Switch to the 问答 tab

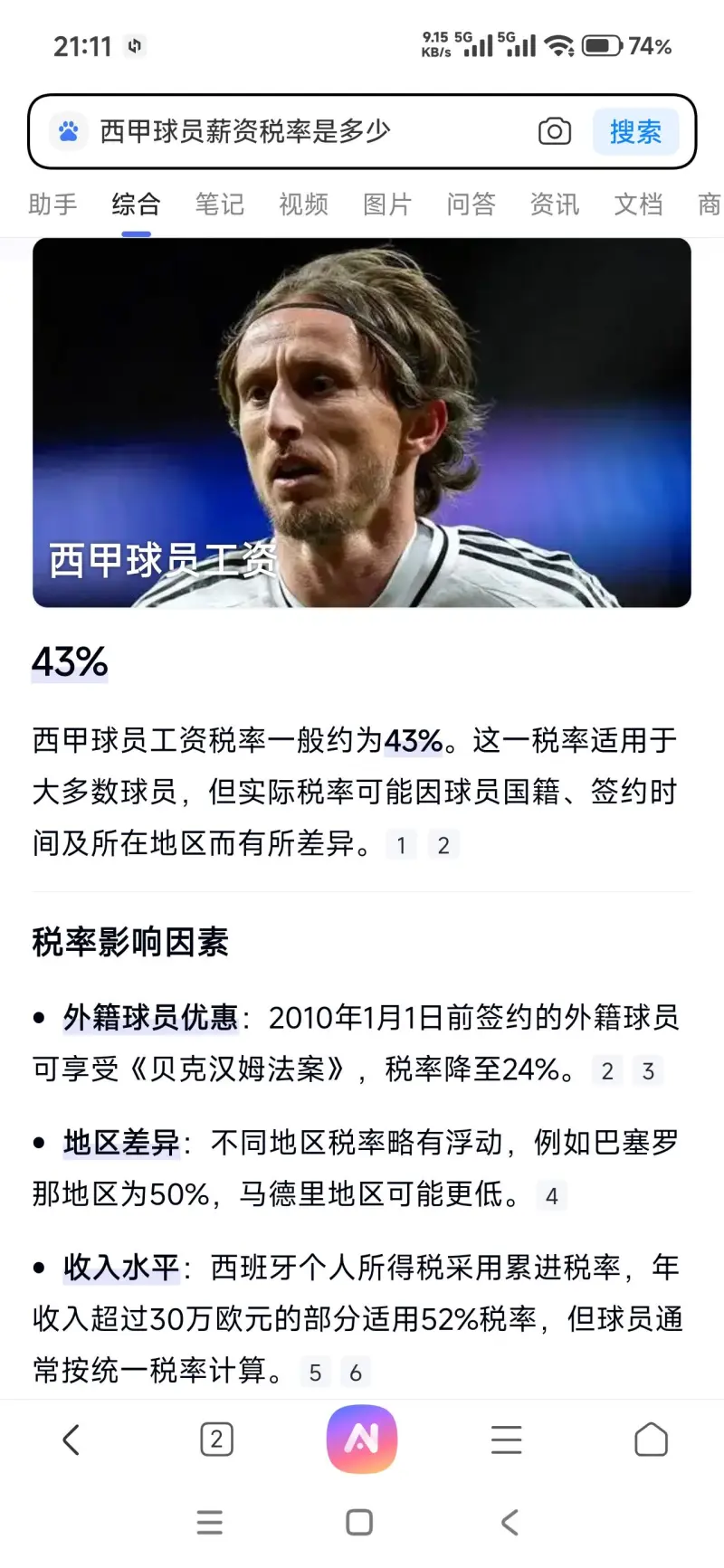(x=471, y=204)
